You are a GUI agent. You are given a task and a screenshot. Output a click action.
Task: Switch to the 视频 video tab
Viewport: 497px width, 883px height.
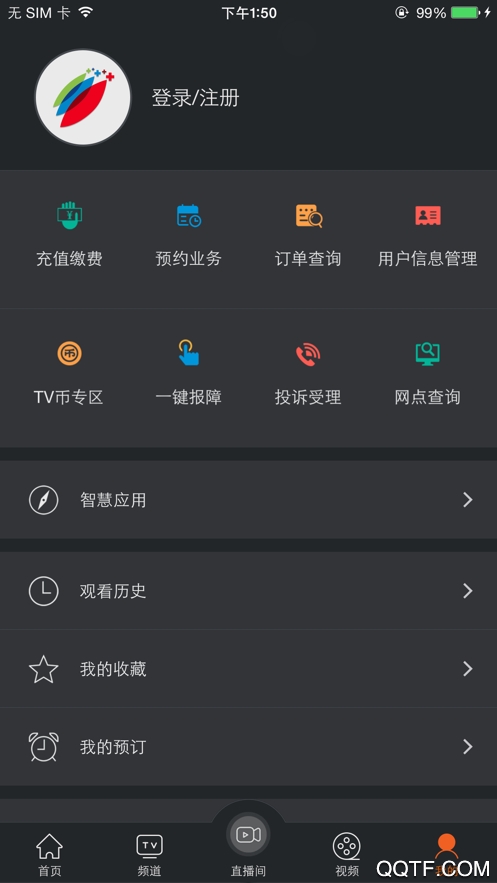click(347, 855)
